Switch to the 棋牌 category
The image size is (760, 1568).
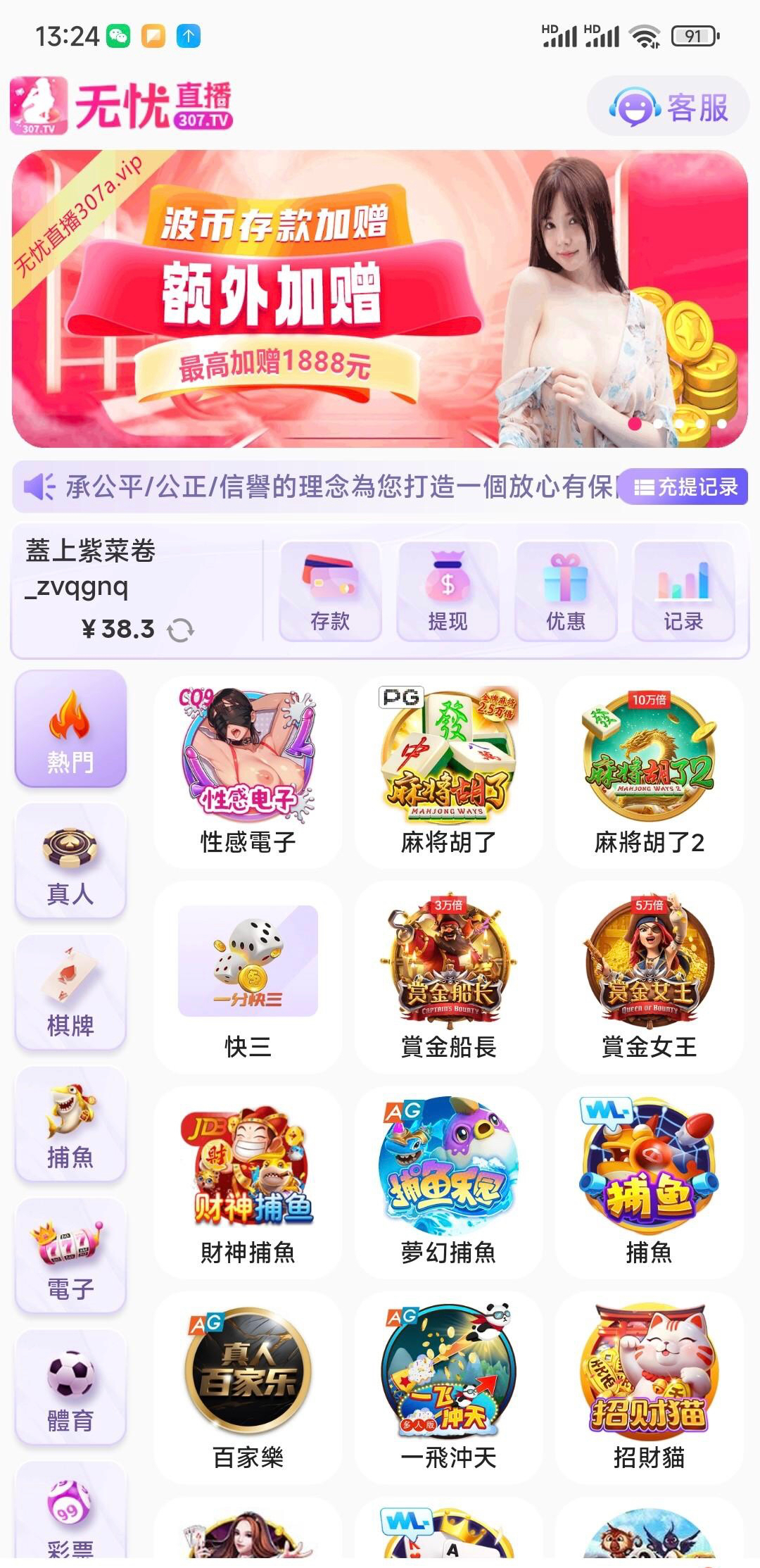pos(70,992)
